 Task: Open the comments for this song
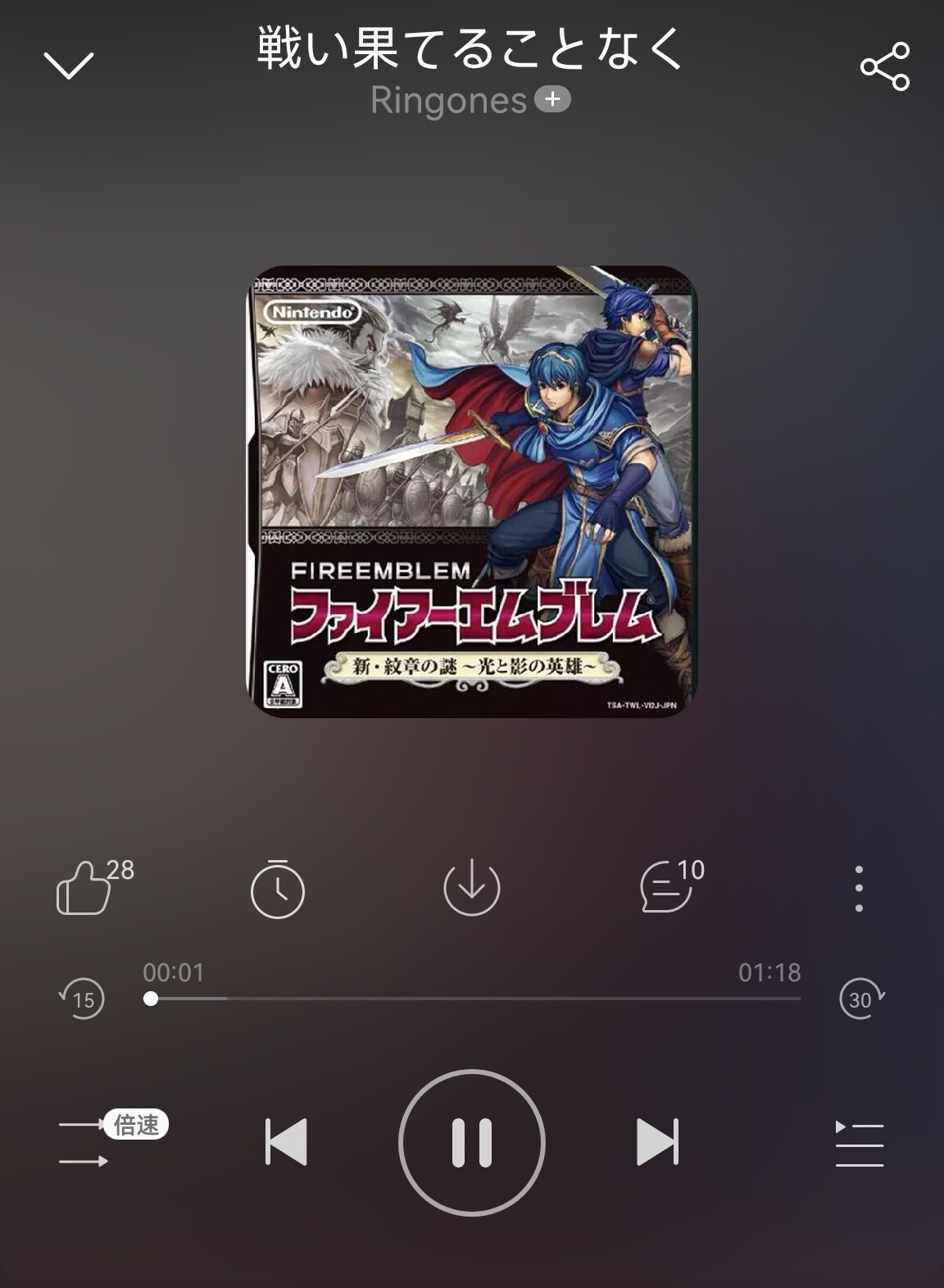tap(667, 888)
